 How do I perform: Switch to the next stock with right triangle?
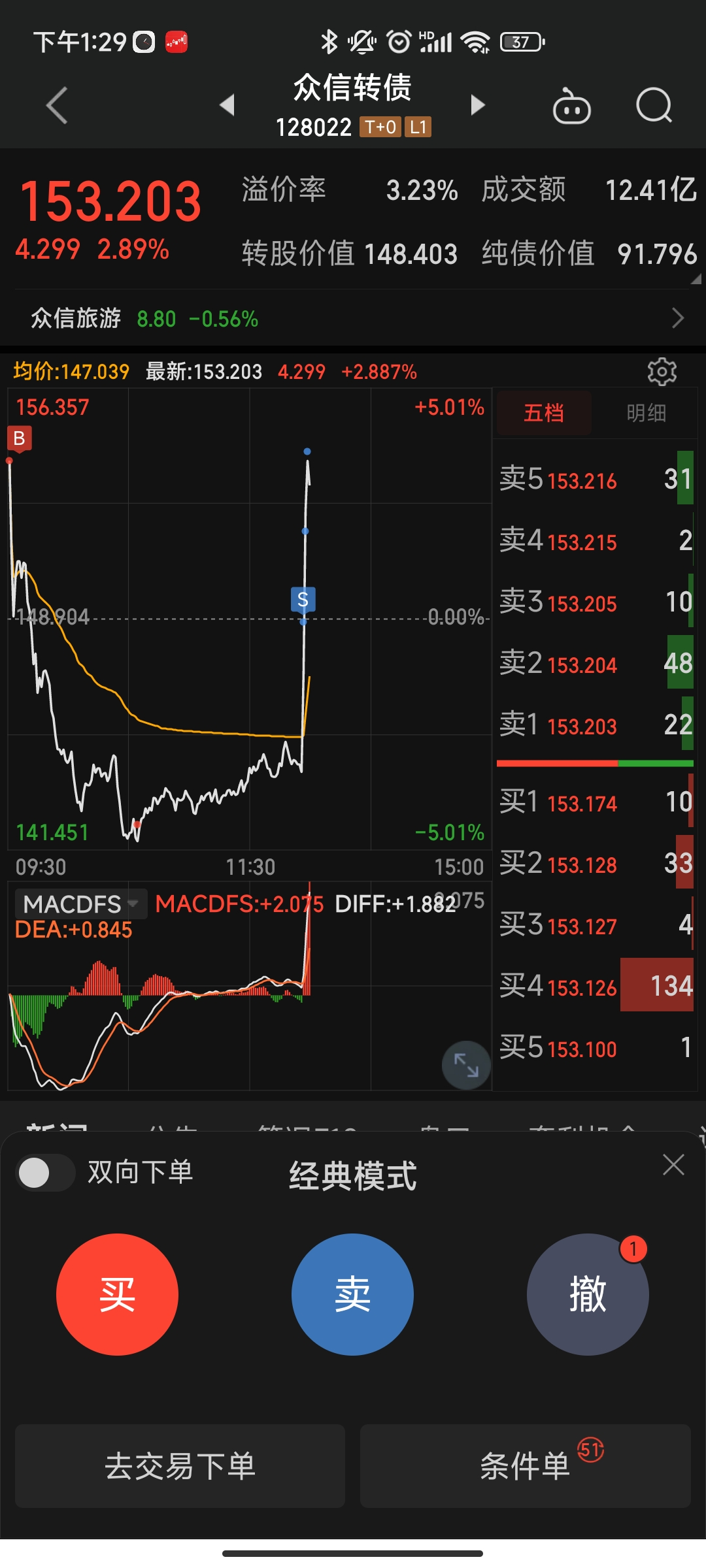[478, 105]
